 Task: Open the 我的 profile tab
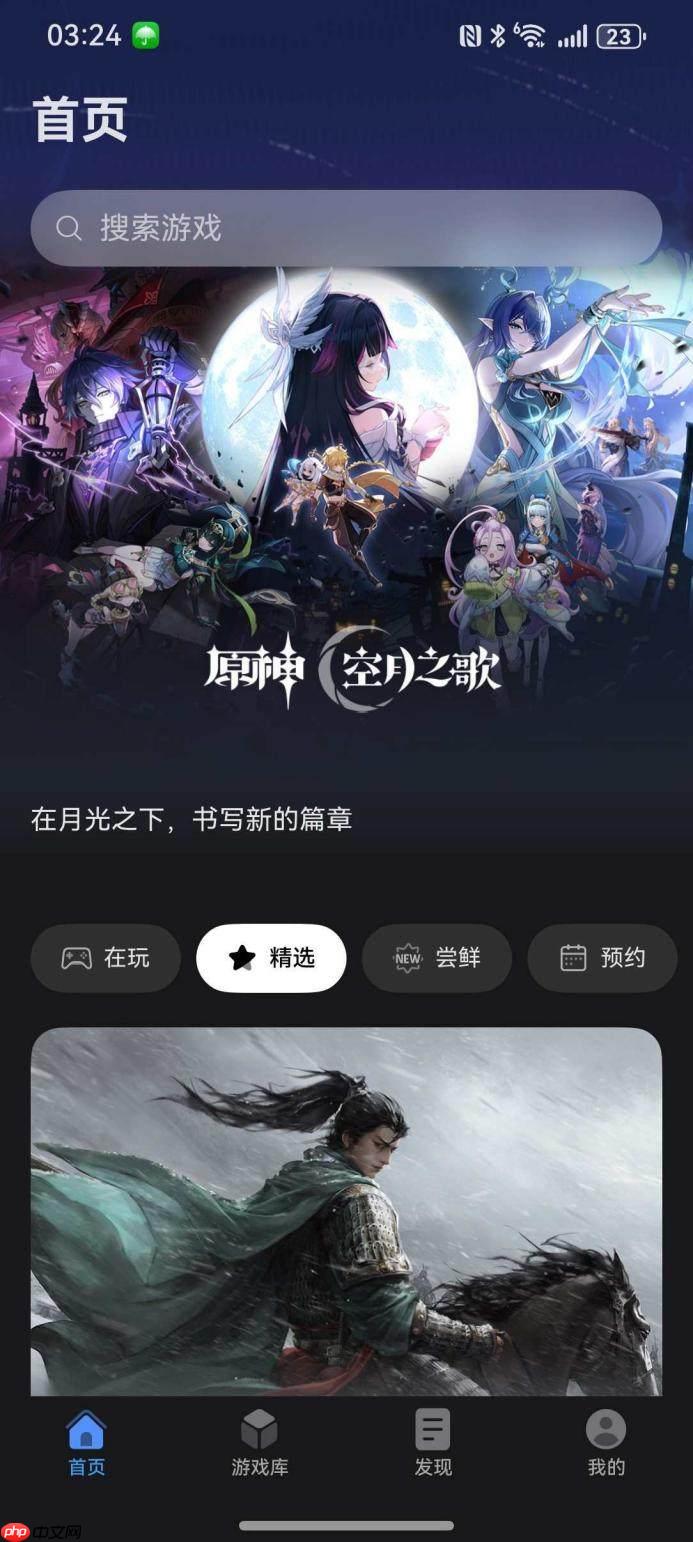[x=606, y=1443]
